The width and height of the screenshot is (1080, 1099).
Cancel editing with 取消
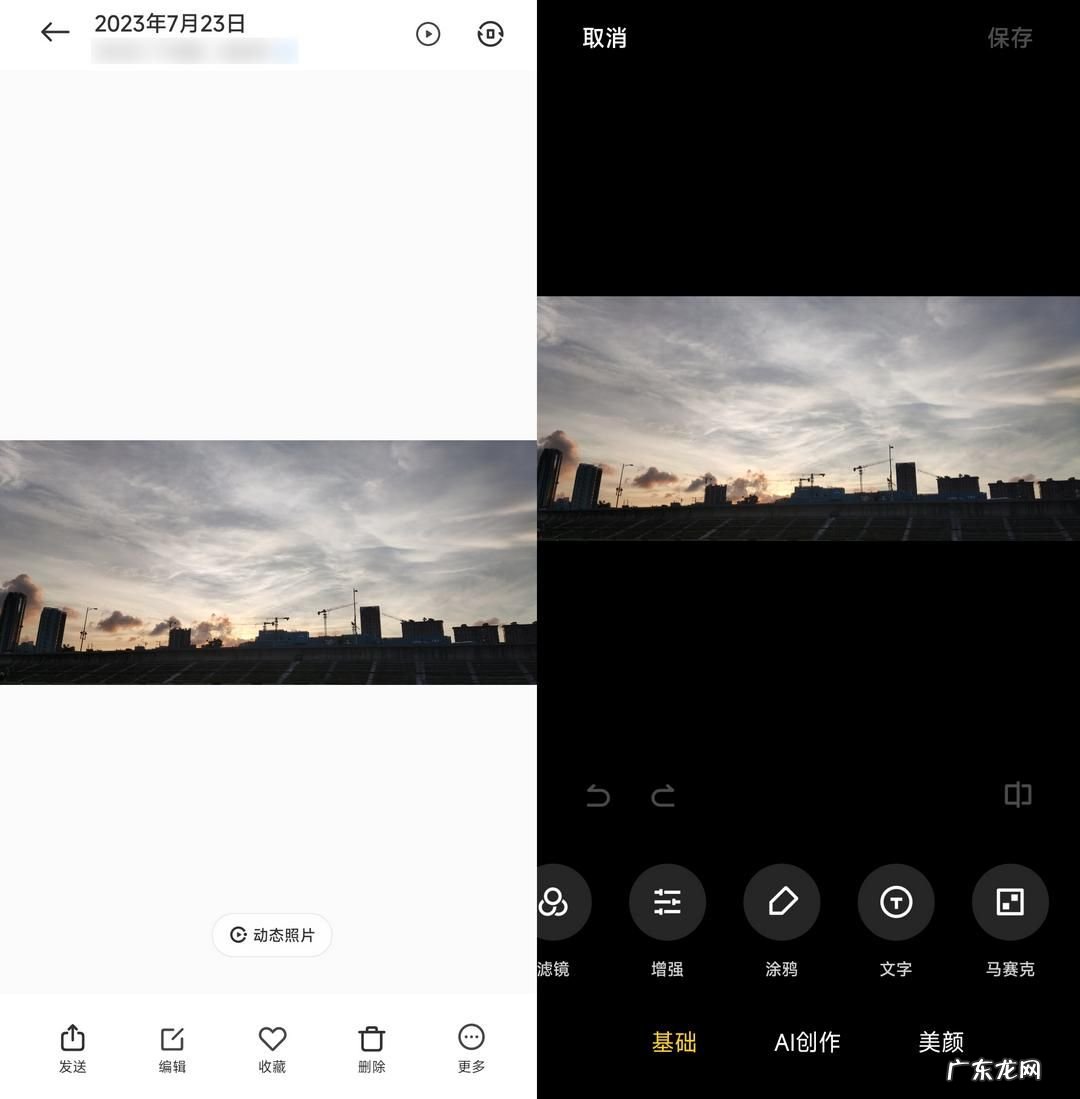[x=604, y=38]
